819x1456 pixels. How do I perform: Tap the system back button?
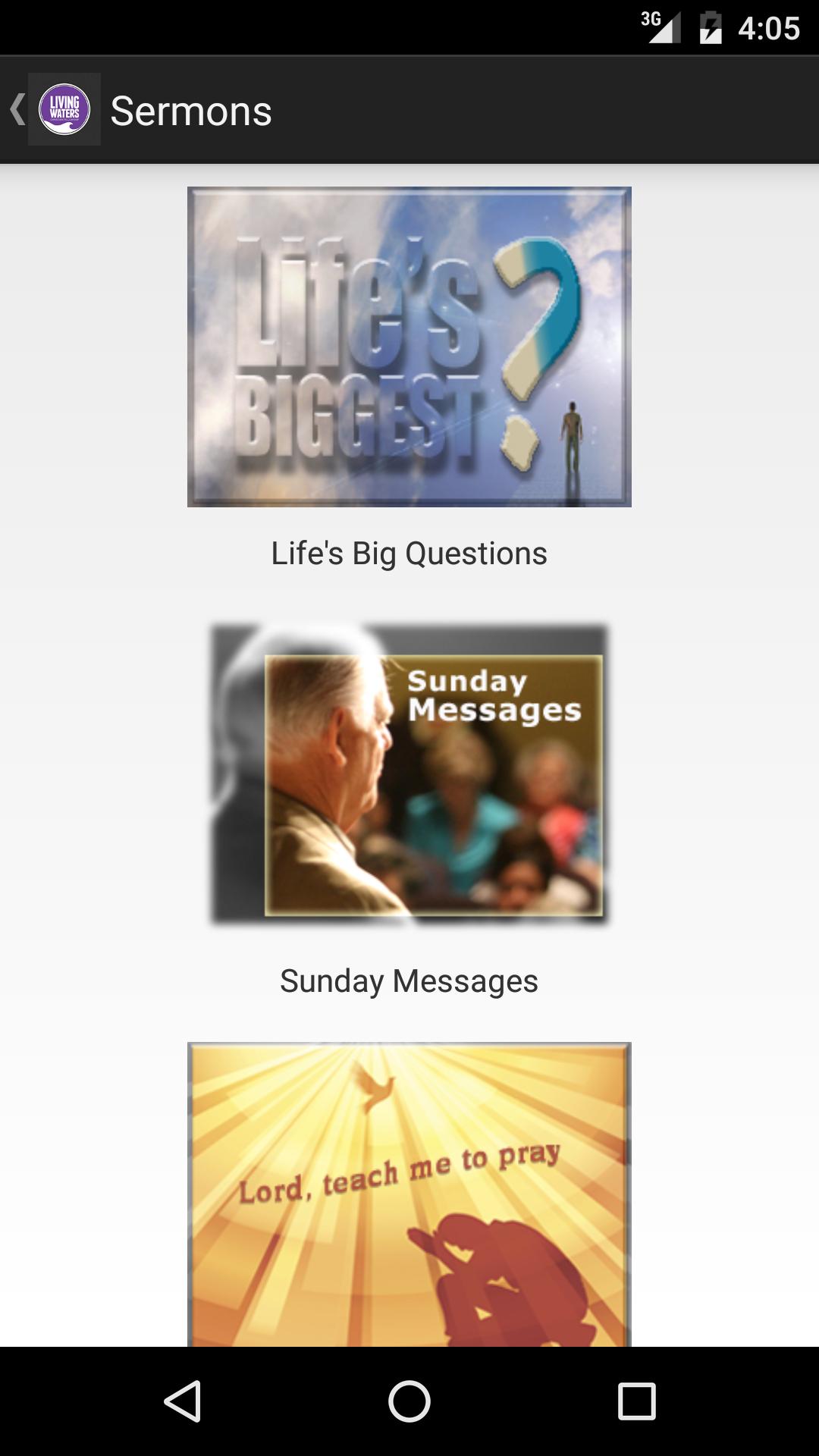[x=182, y=1400]
